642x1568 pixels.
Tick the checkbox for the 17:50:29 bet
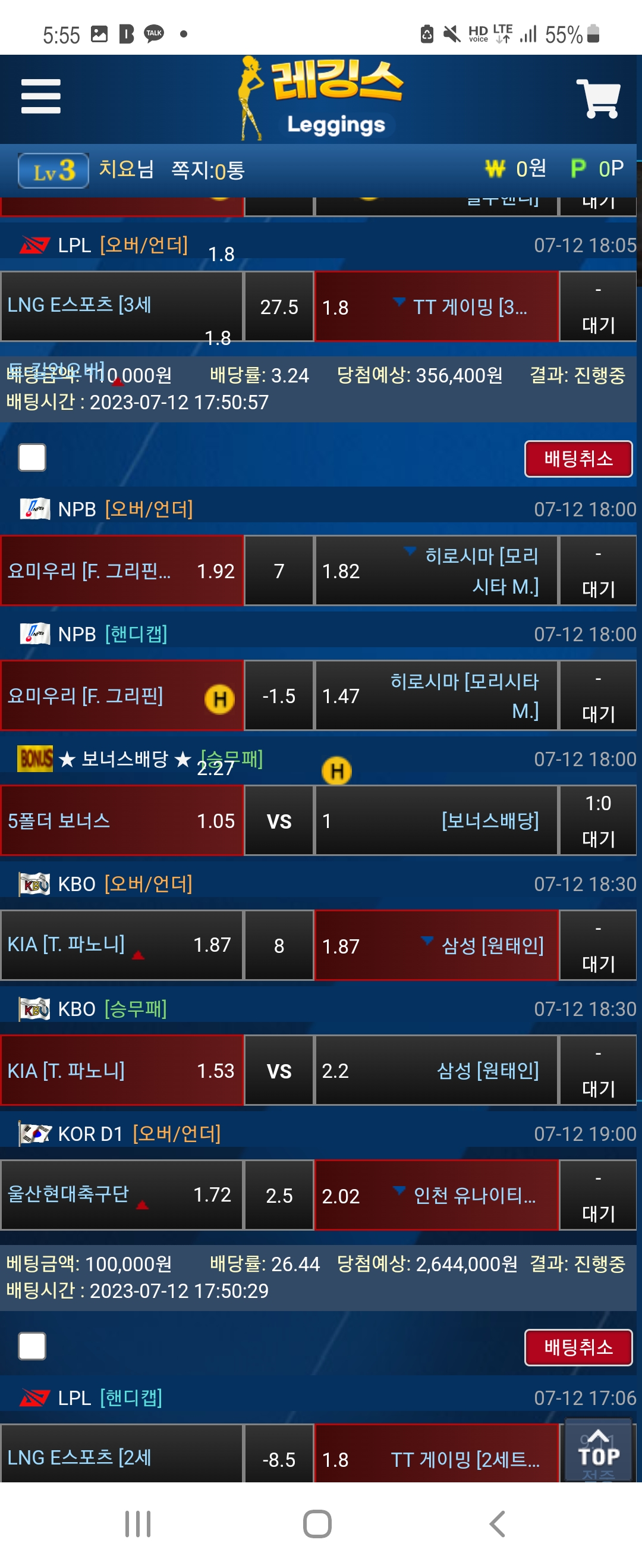click(x=32, y=1346)
